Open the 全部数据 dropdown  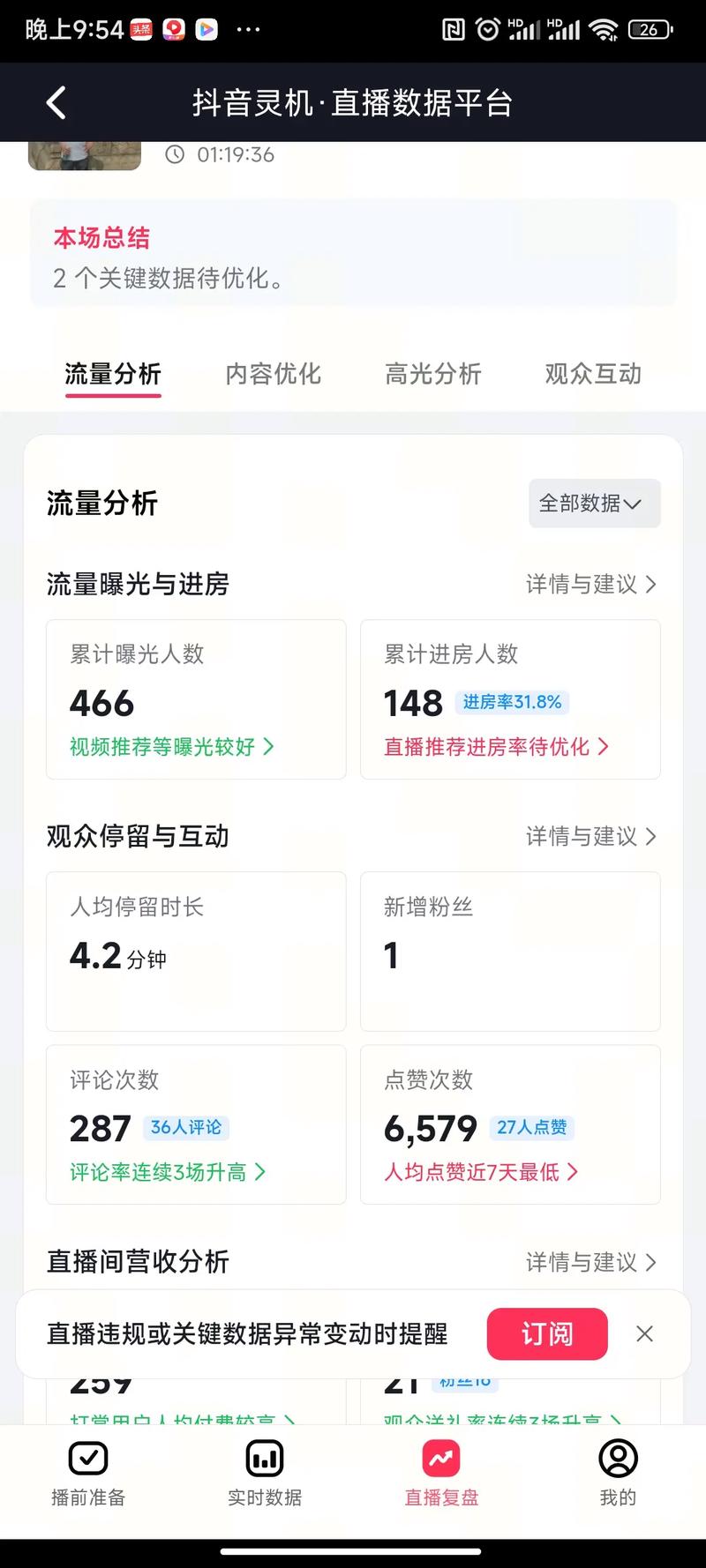click(x=593, y=504)
